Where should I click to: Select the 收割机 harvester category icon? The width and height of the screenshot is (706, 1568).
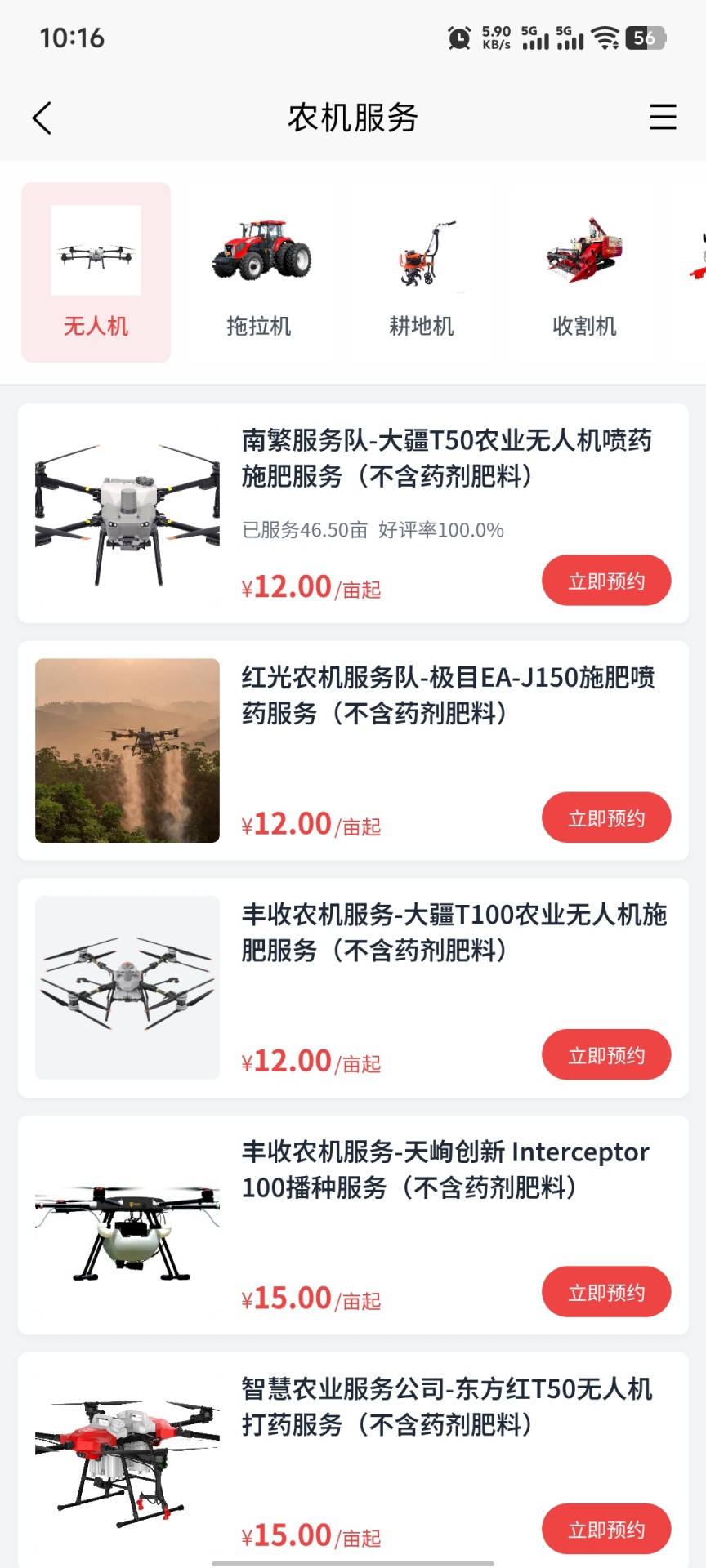585,253
